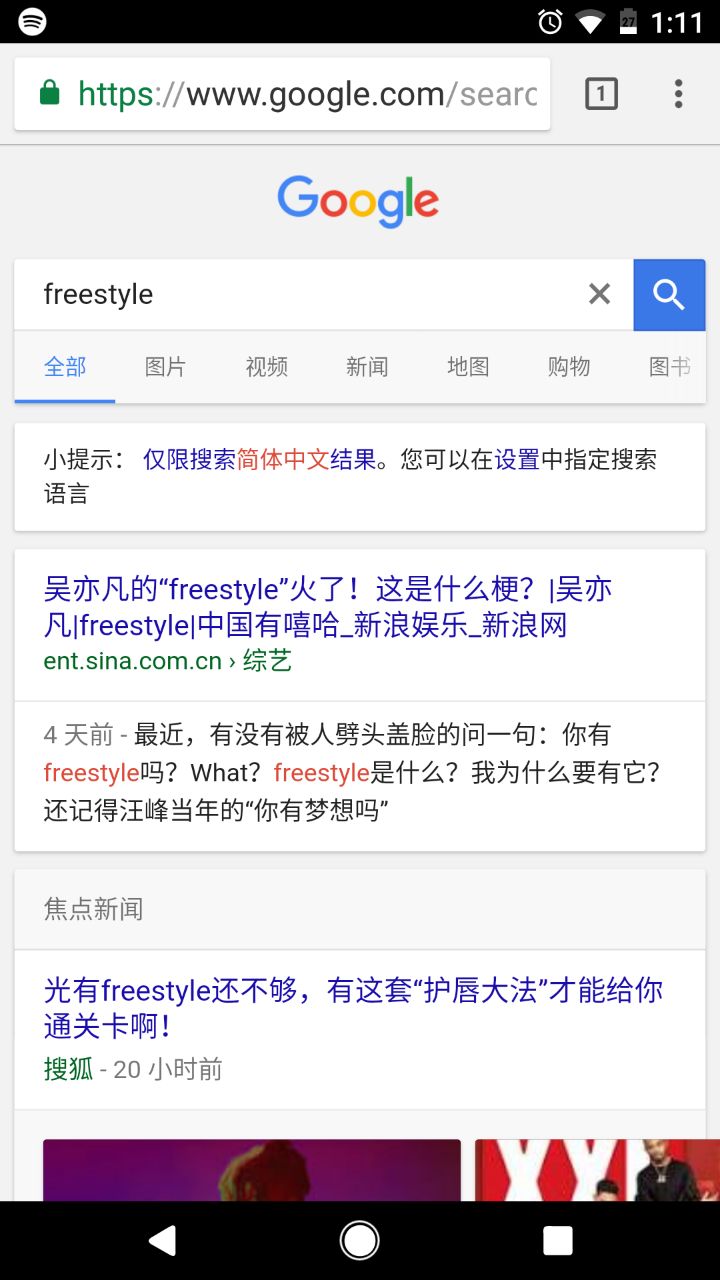Open the 设置 link in the tip
The height and width of the screenshot is (1280, 720).
click(517, 459)
